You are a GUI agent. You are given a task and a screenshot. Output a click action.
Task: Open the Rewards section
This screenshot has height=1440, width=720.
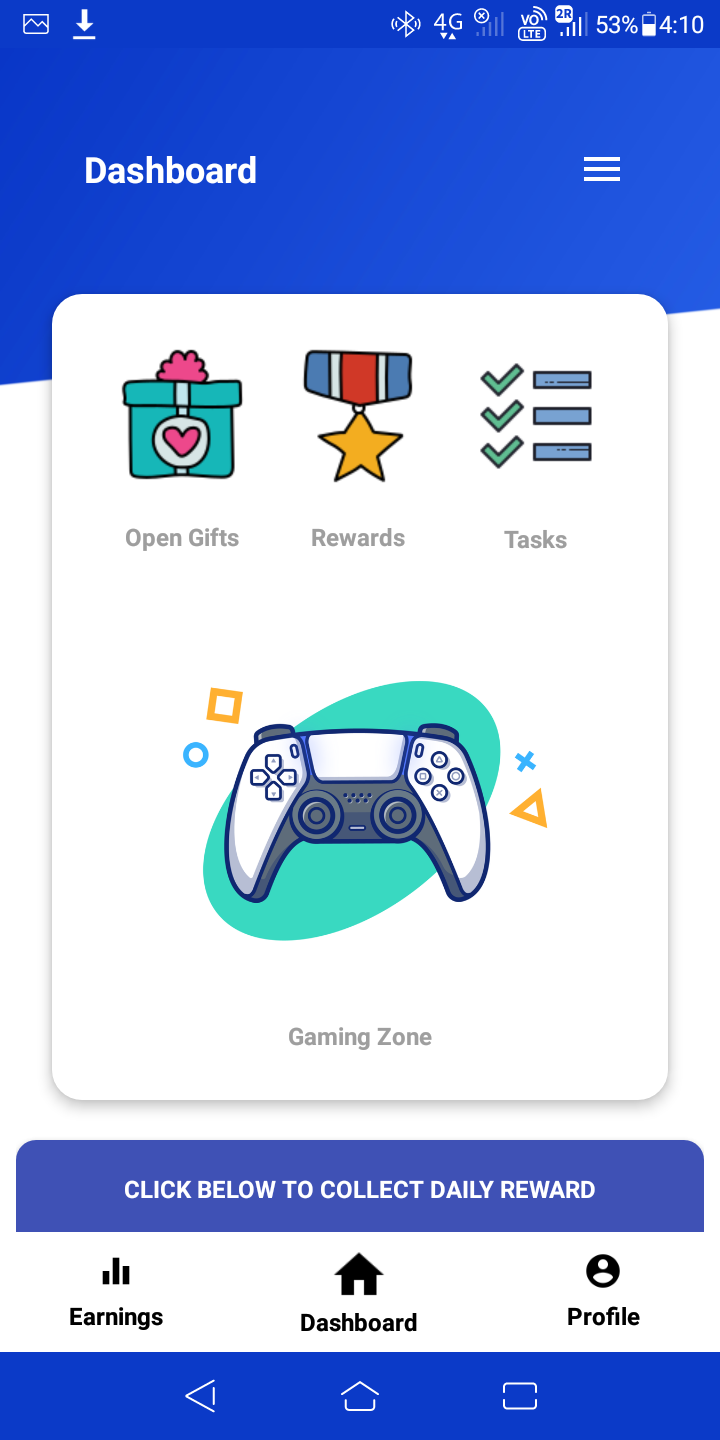coord(358,450)
